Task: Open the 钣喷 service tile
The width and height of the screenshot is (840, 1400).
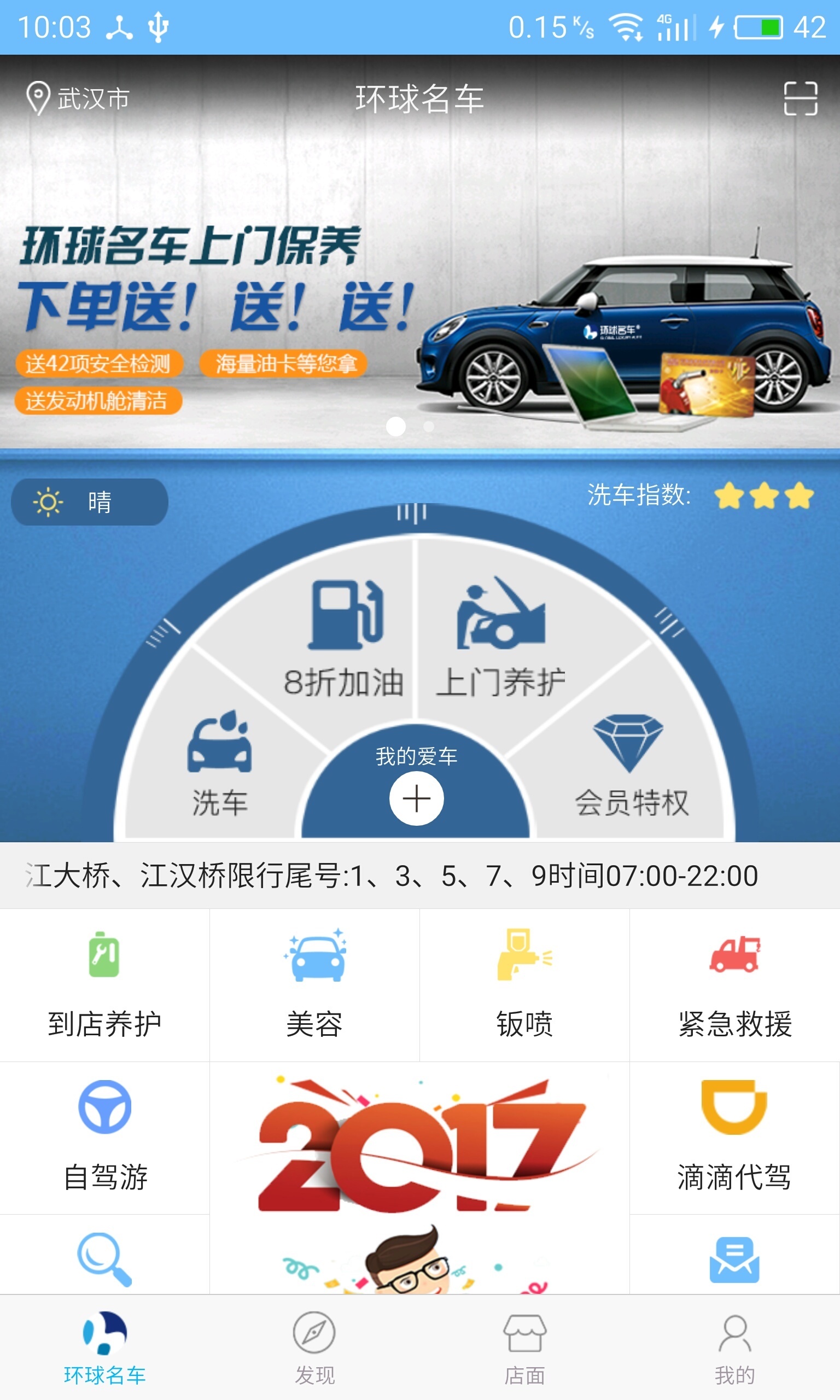Action: (x=524, y=984)
